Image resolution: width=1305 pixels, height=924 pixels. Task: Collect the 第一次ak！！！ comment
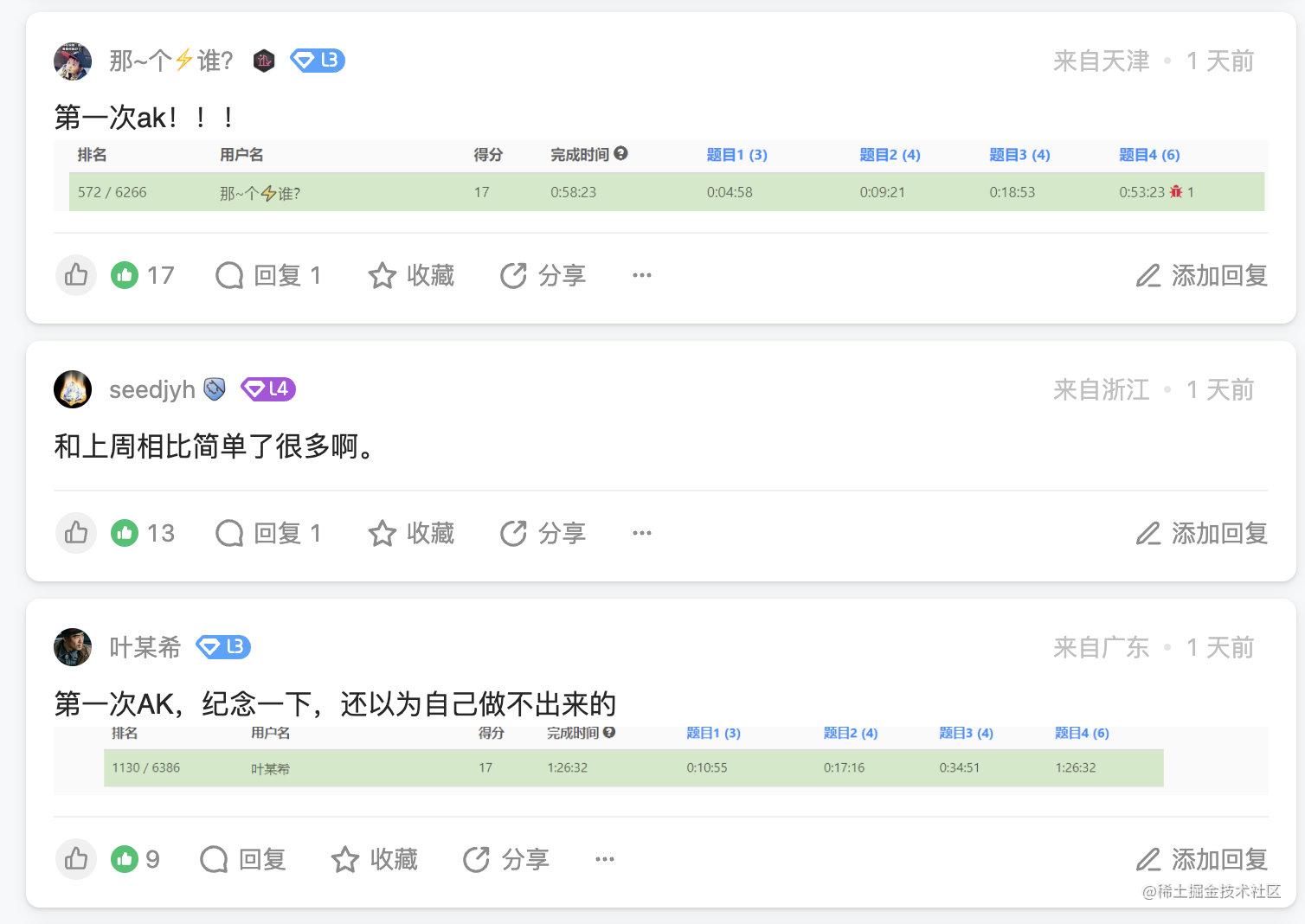coord(411,275)
